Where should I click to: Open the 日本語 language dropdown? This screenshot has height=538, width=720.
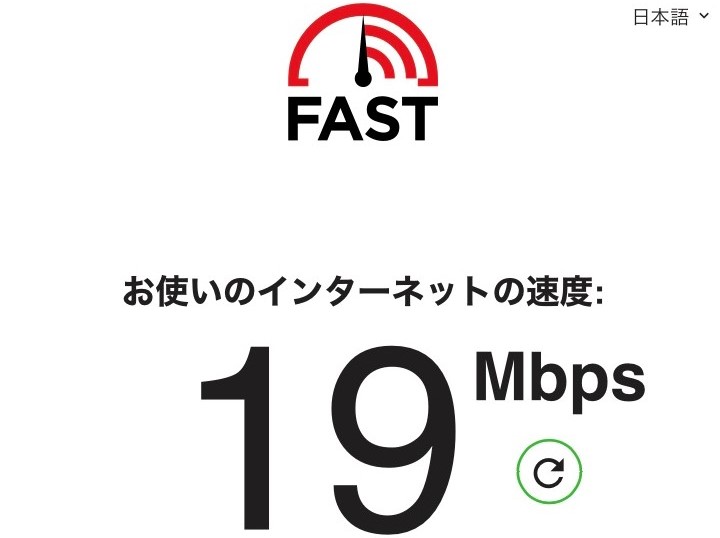[x=669, y=17]
